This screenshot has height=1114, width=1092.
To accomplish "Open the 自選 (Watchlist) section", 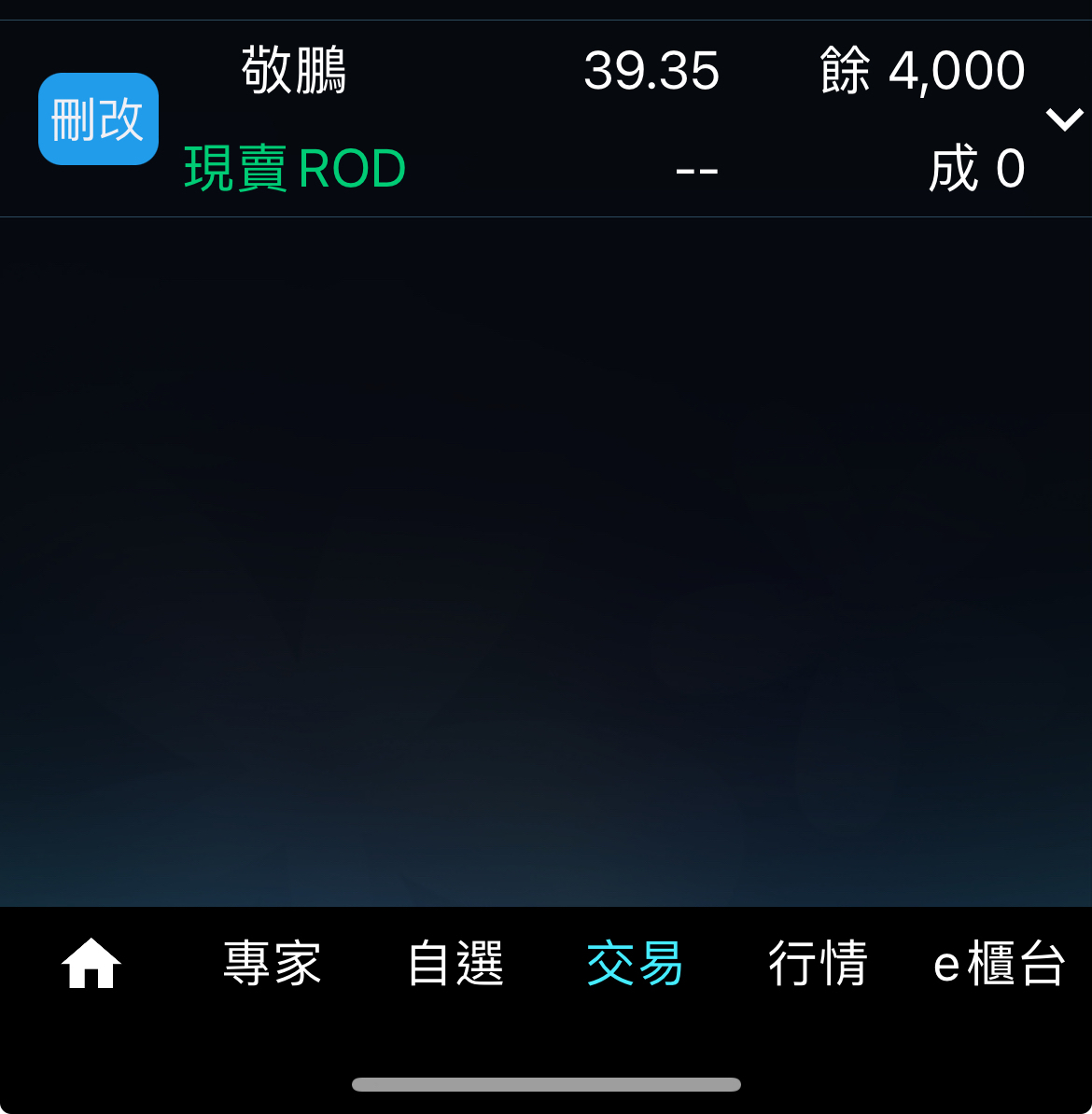I will click(456, 966).
